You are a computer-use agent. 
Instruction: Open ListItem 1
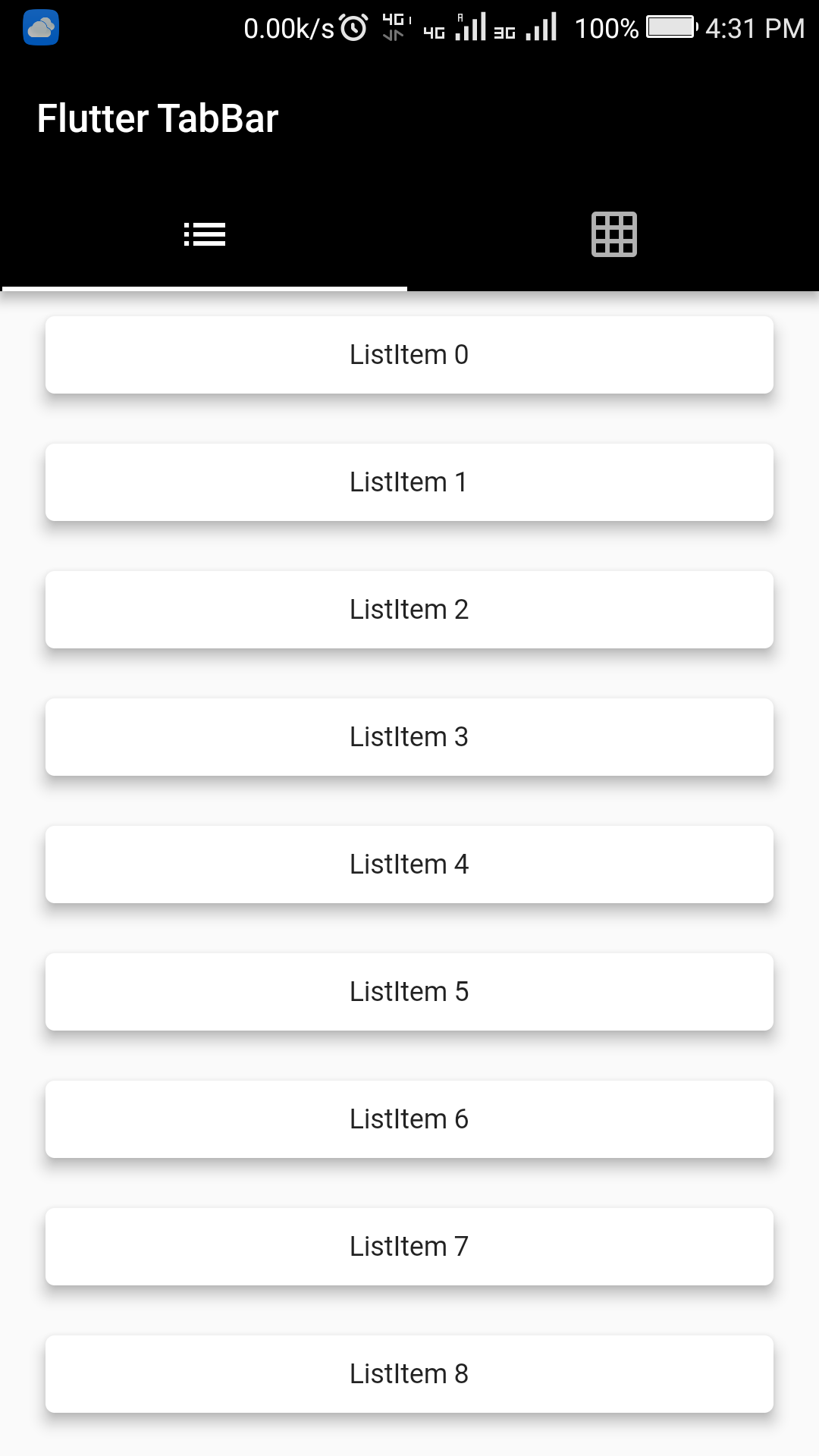(409, 482)
